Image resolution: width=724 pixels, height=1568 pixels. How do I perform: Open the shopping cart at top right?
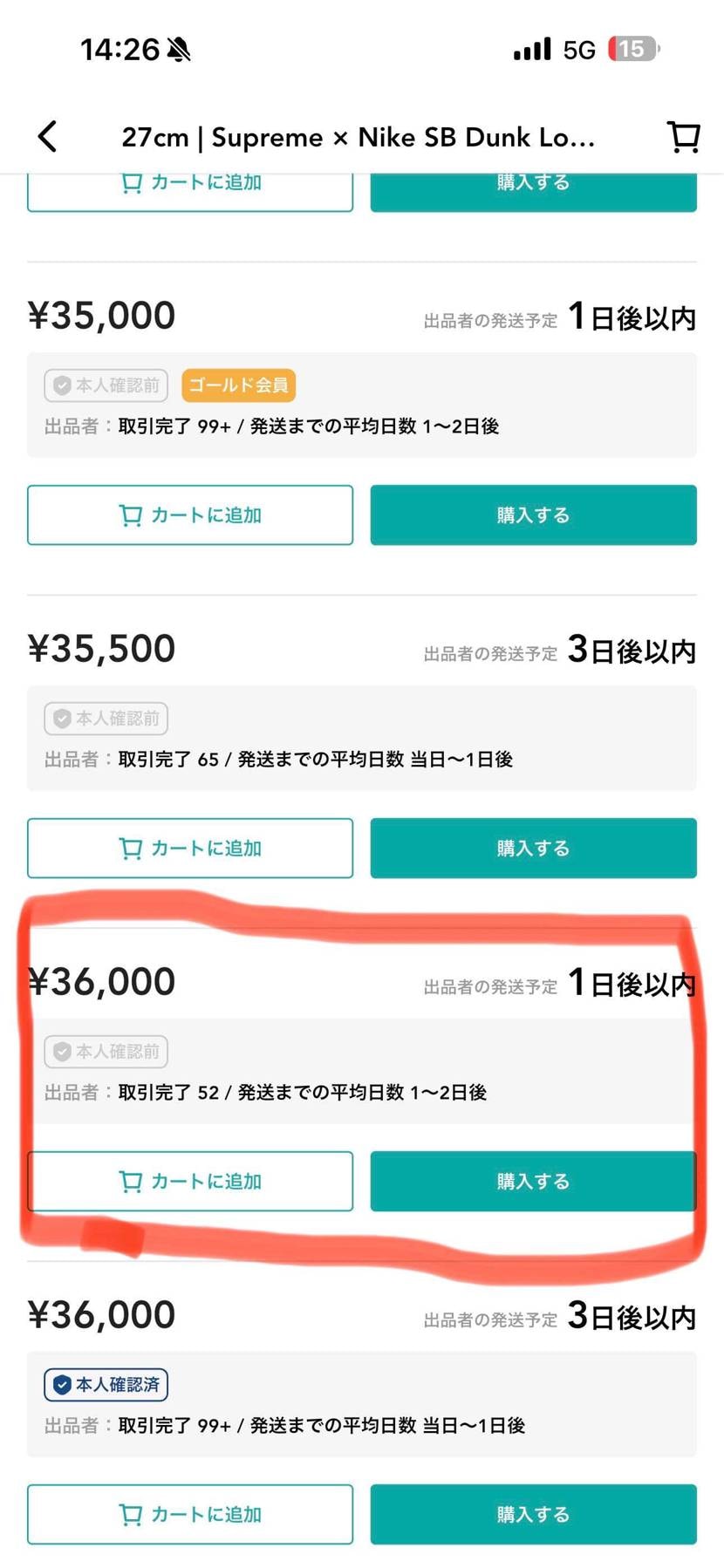[684, 137]
